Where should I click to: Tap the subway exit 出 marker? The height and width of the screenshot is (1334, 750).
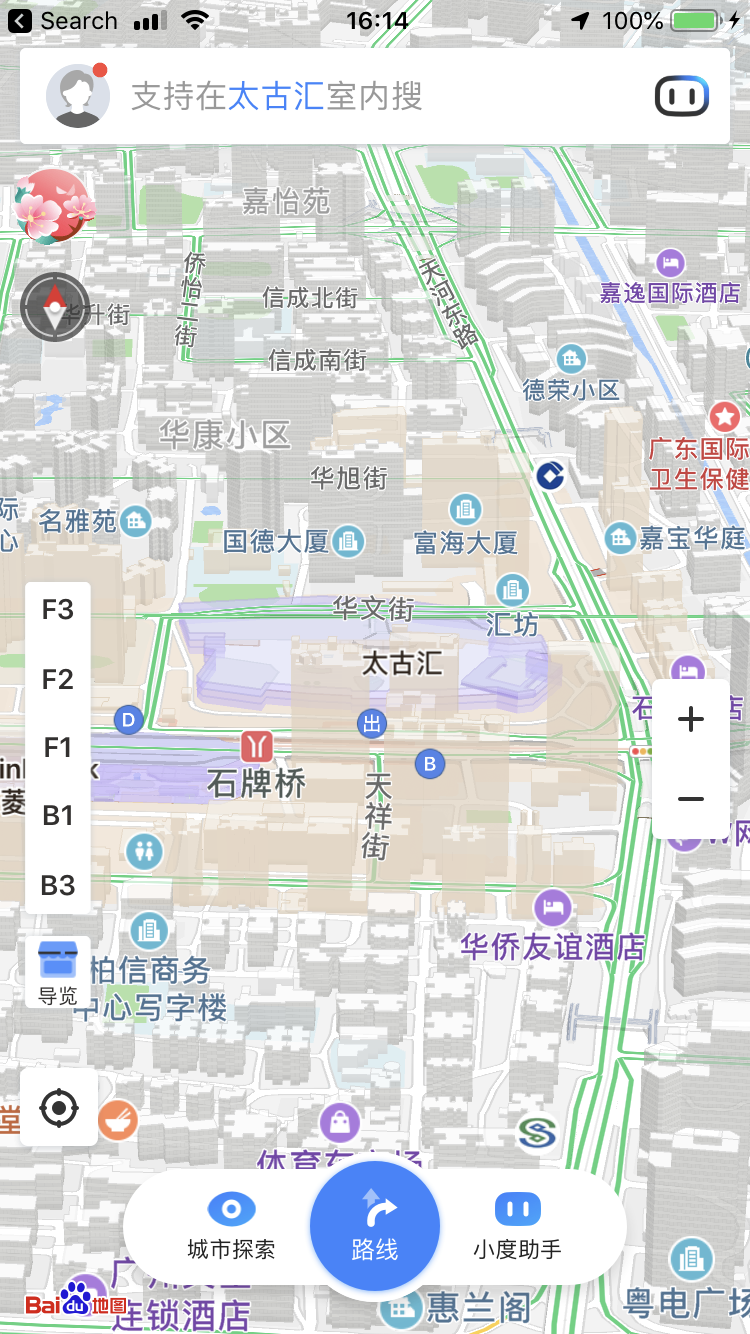(371, 723)
